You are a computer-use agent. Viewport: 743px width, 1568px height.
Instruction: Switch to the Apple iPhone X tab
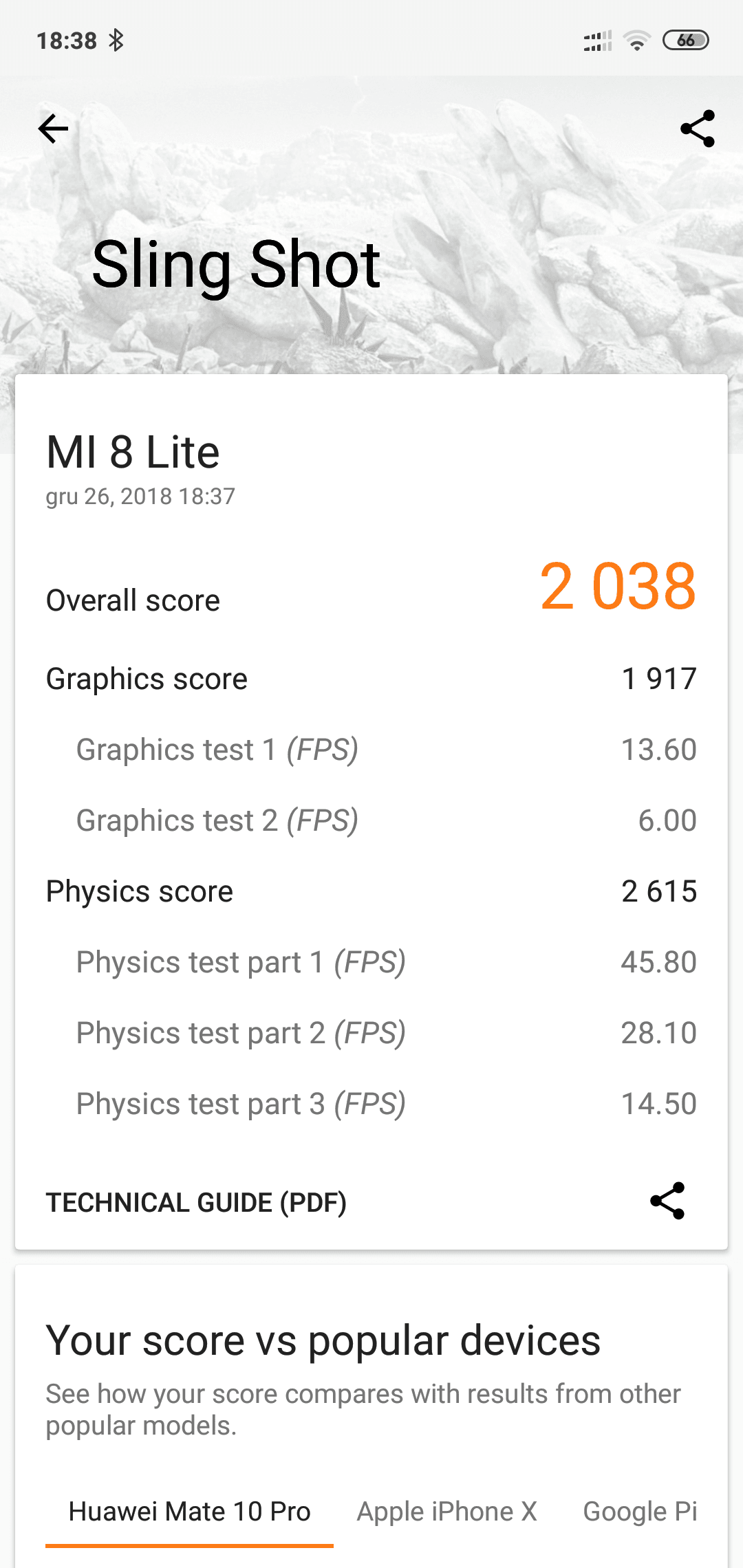click(x=447, y=1512)
